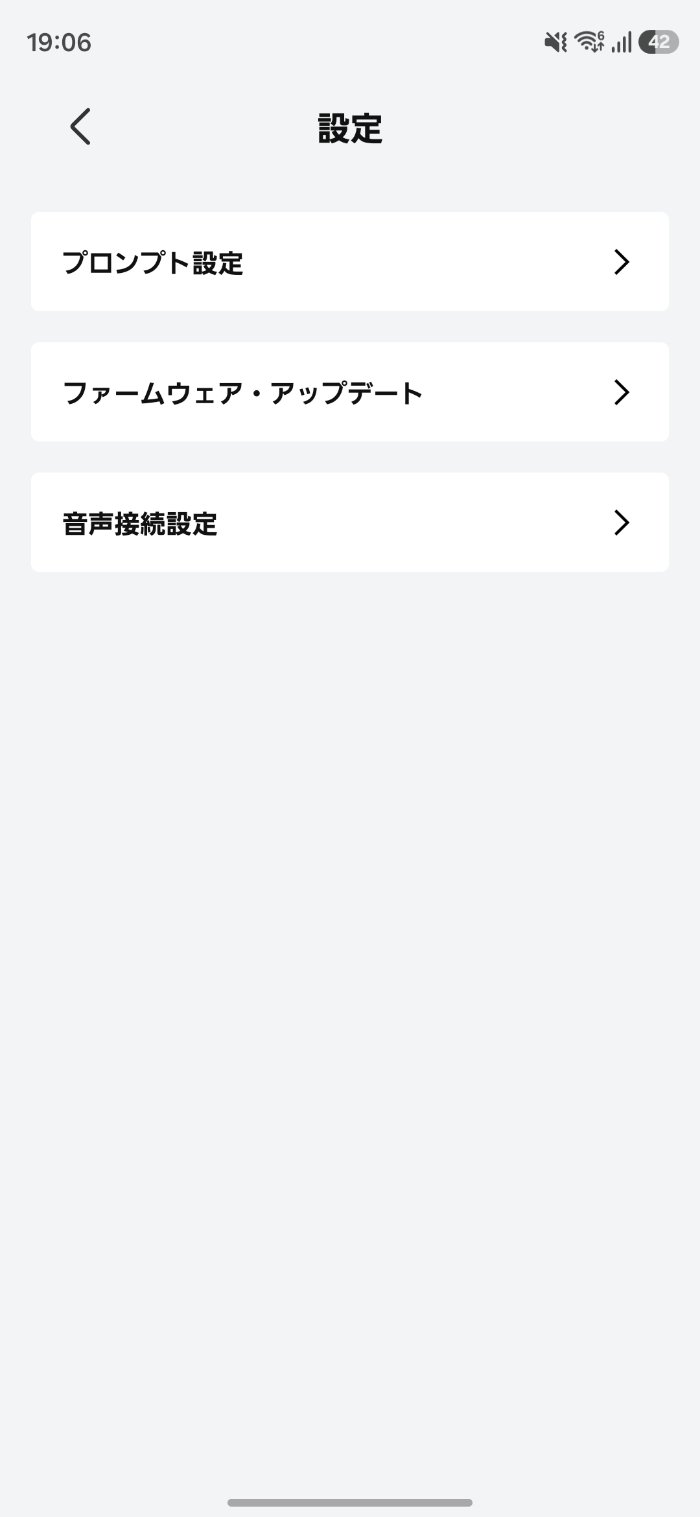Open 音声接続設定 row
The width and height of the screenshot is (700, 1517).
pyautogui.click(x=350, y=523)
